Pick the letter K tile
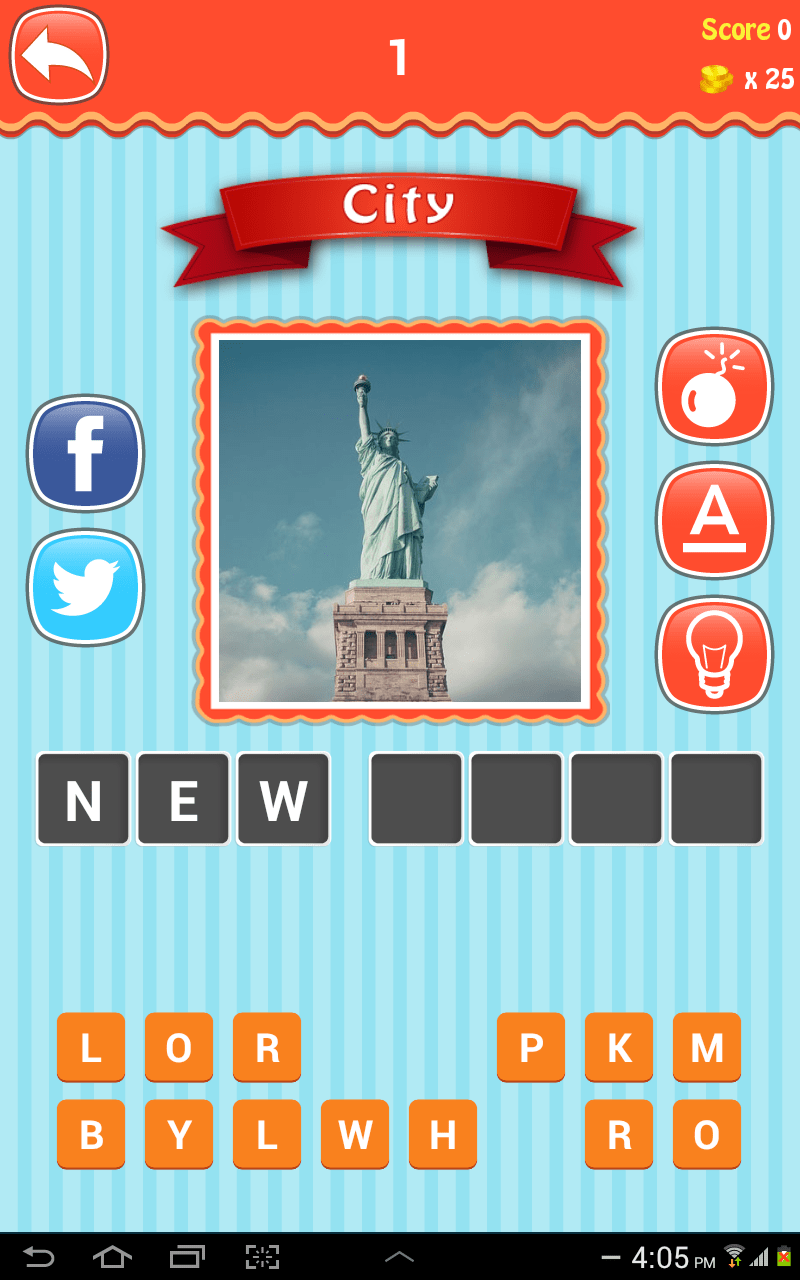The height and width of the screenshot is (1280, 800). (619, 1047)
